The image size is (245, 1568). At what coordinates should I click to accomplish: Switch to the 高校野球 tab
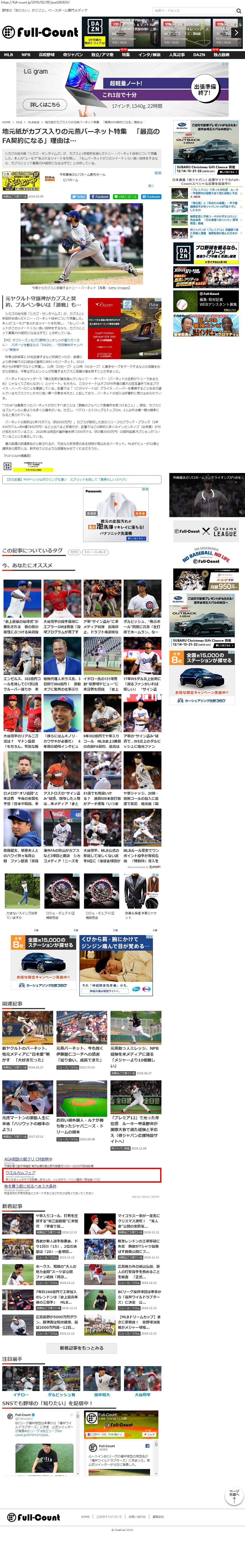click(47, 55)
